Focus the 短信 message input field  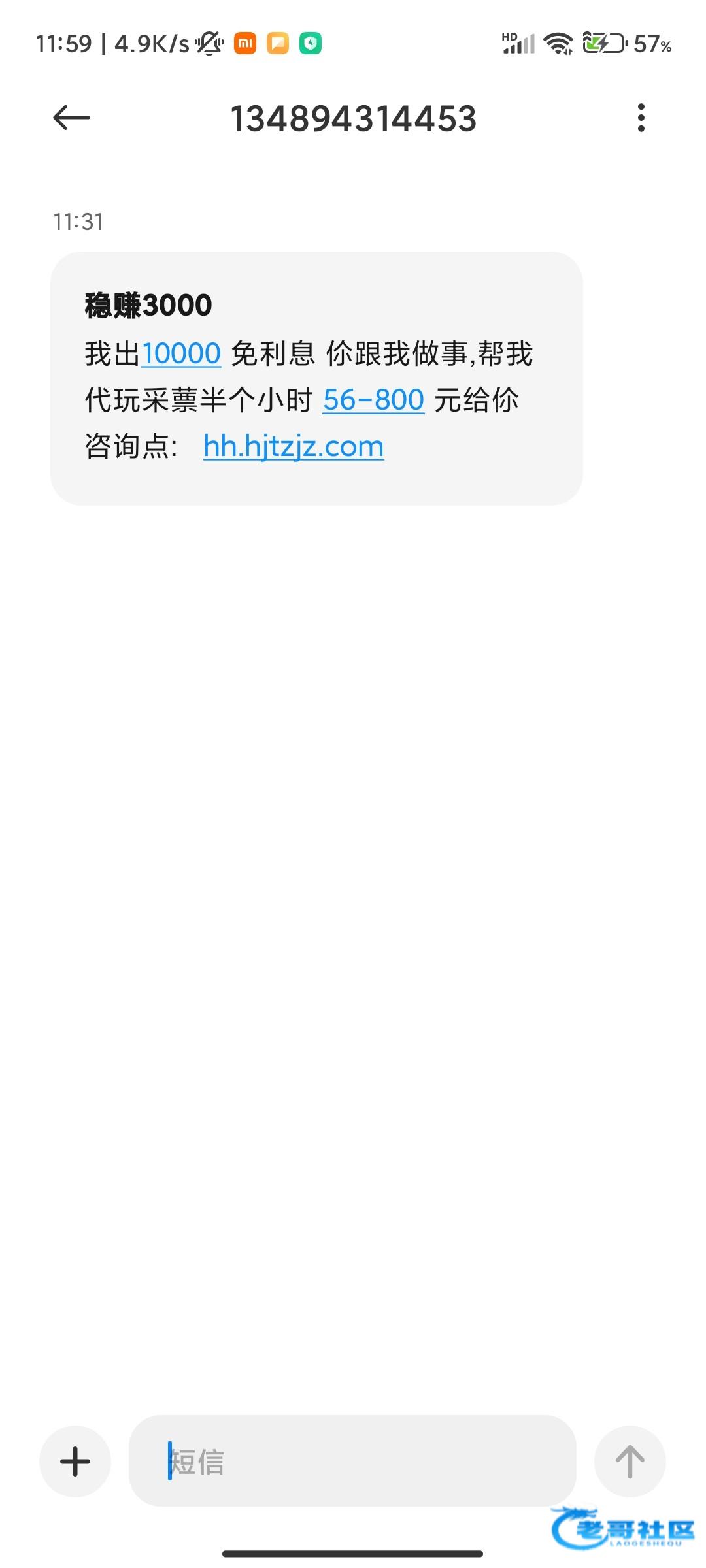(x=353, y=1462)
